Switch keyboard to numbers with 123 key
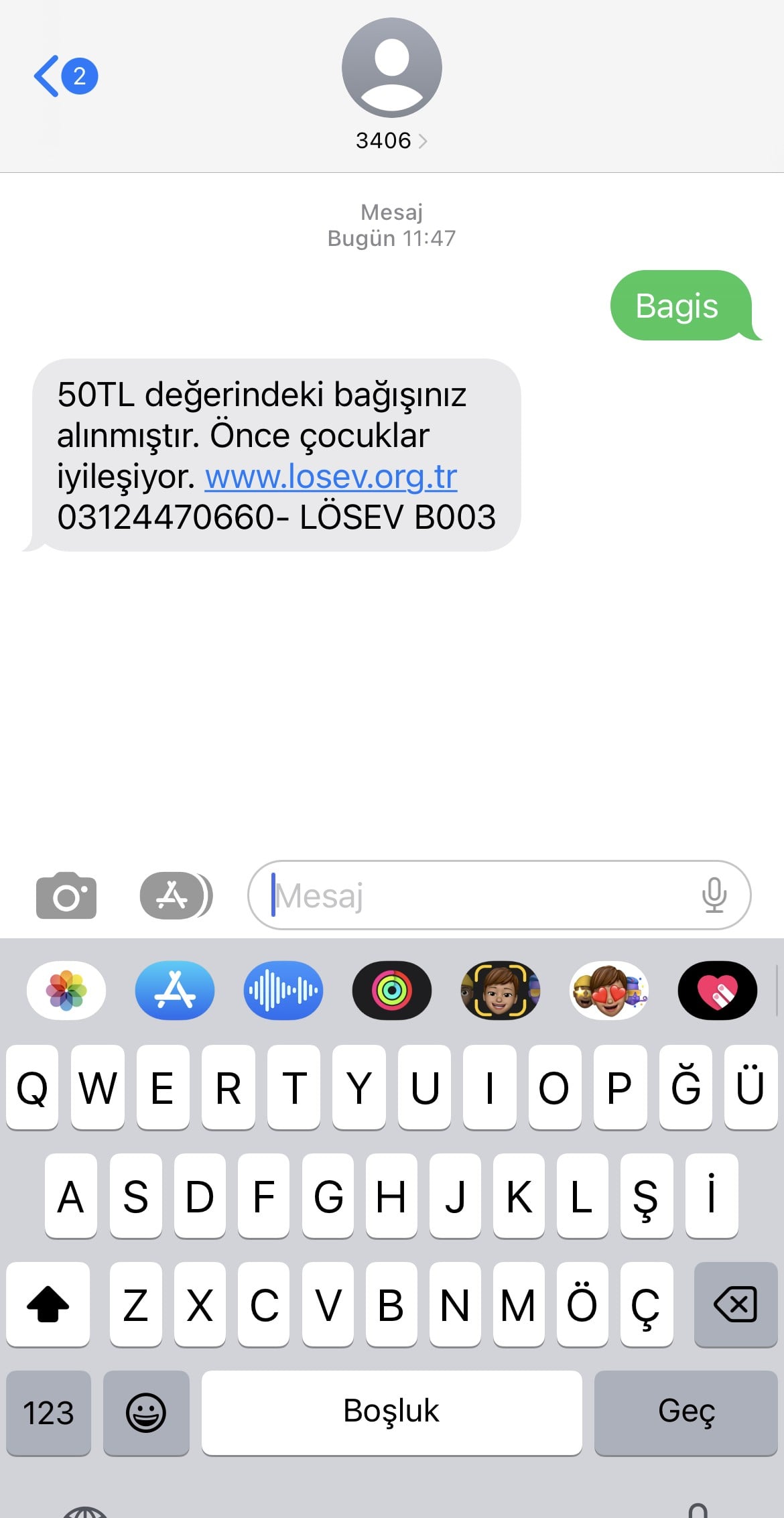This screenshot has height=1518, width=784. click(x=48, y=1413)
